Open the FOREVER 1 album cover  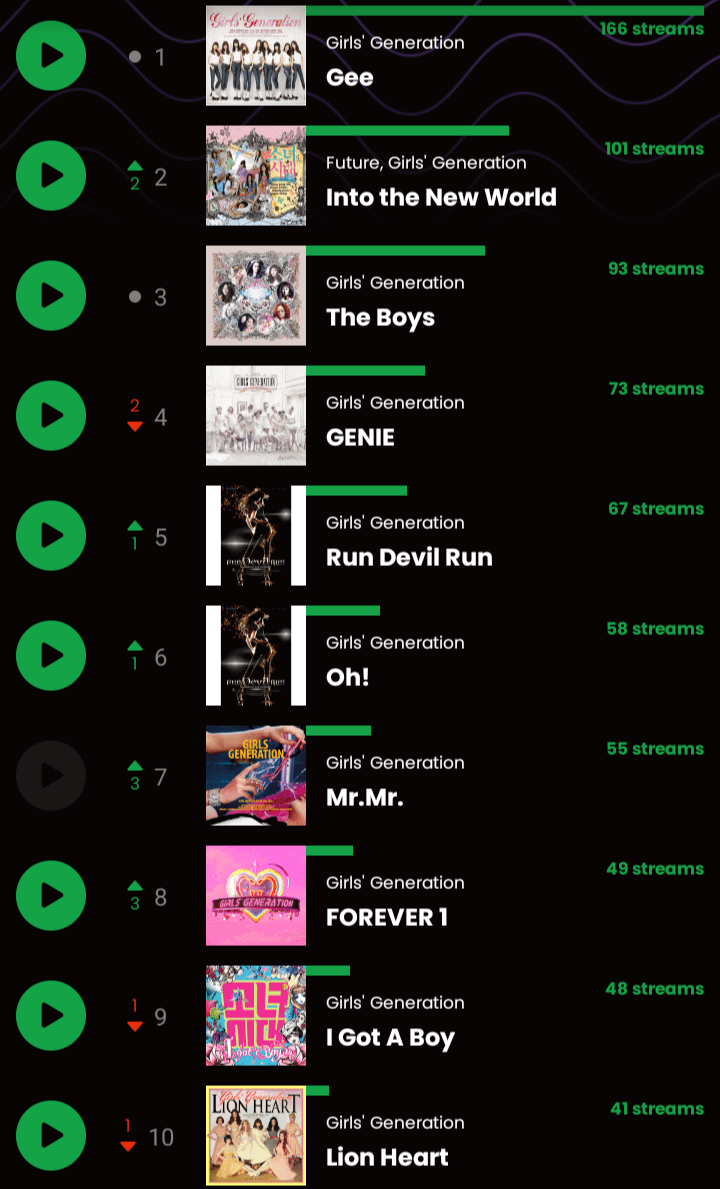click(x=256, y=896)
